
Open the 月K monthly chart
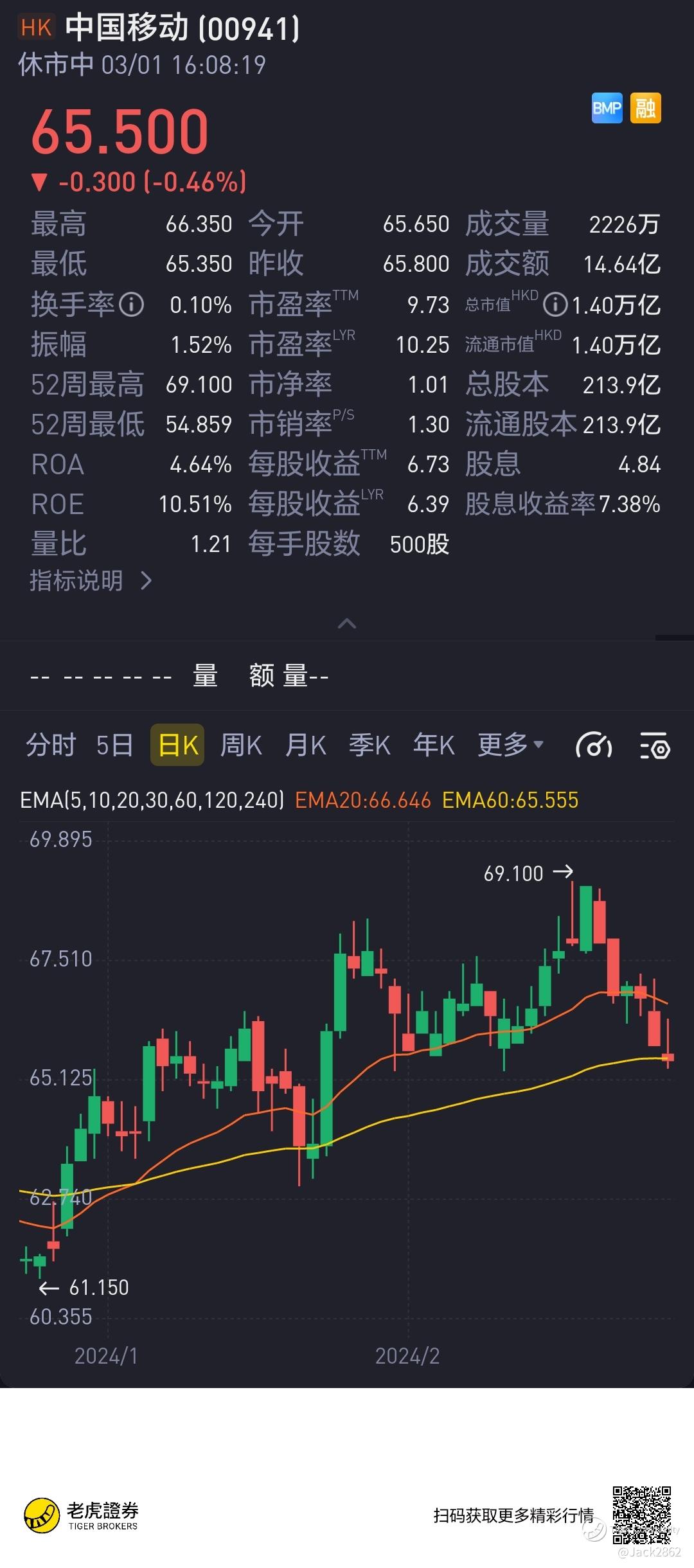tap(306, 745)
